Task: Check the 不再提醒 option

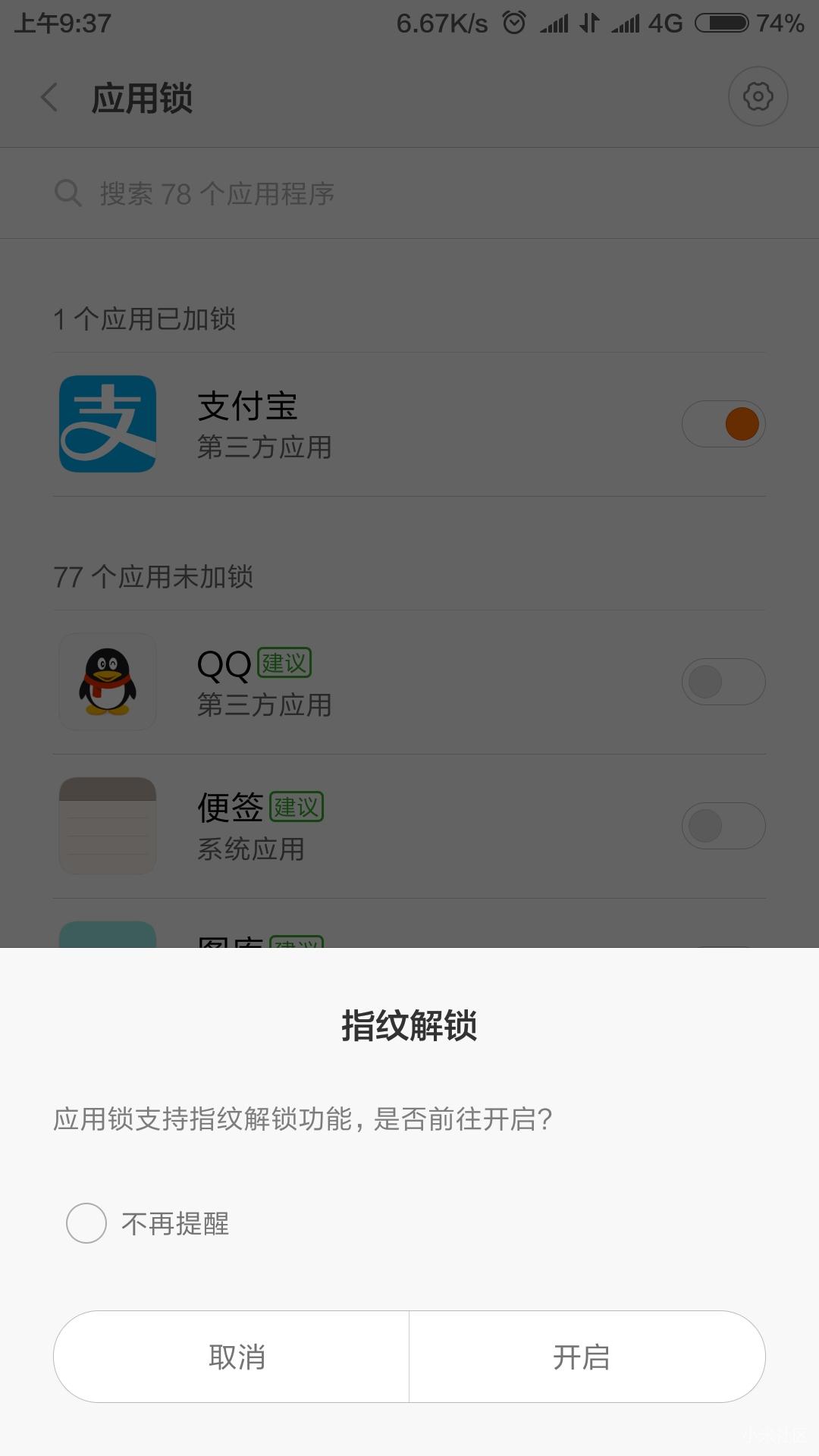Action: 86,1222
